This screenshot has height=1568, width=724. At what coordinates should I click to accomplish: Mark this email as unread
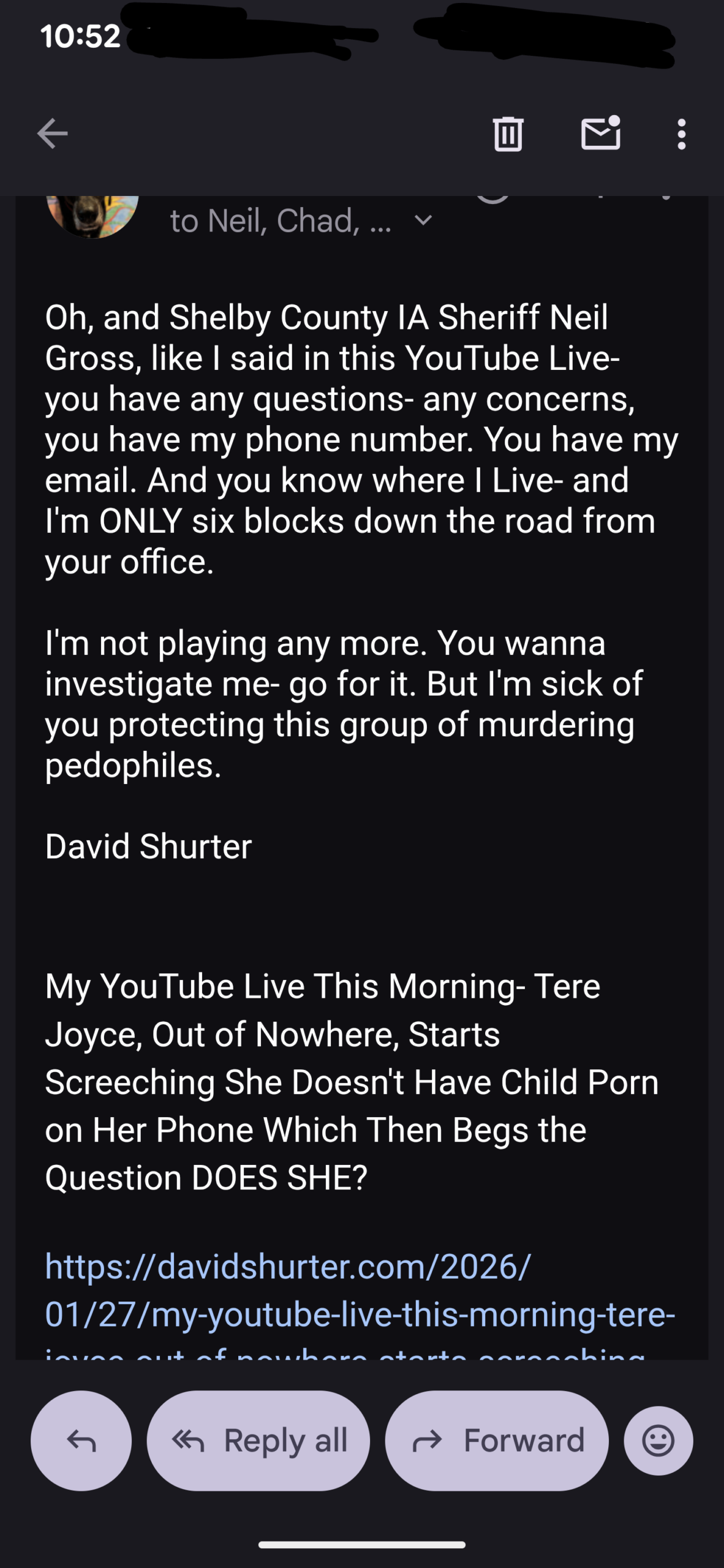pos(600,134)
